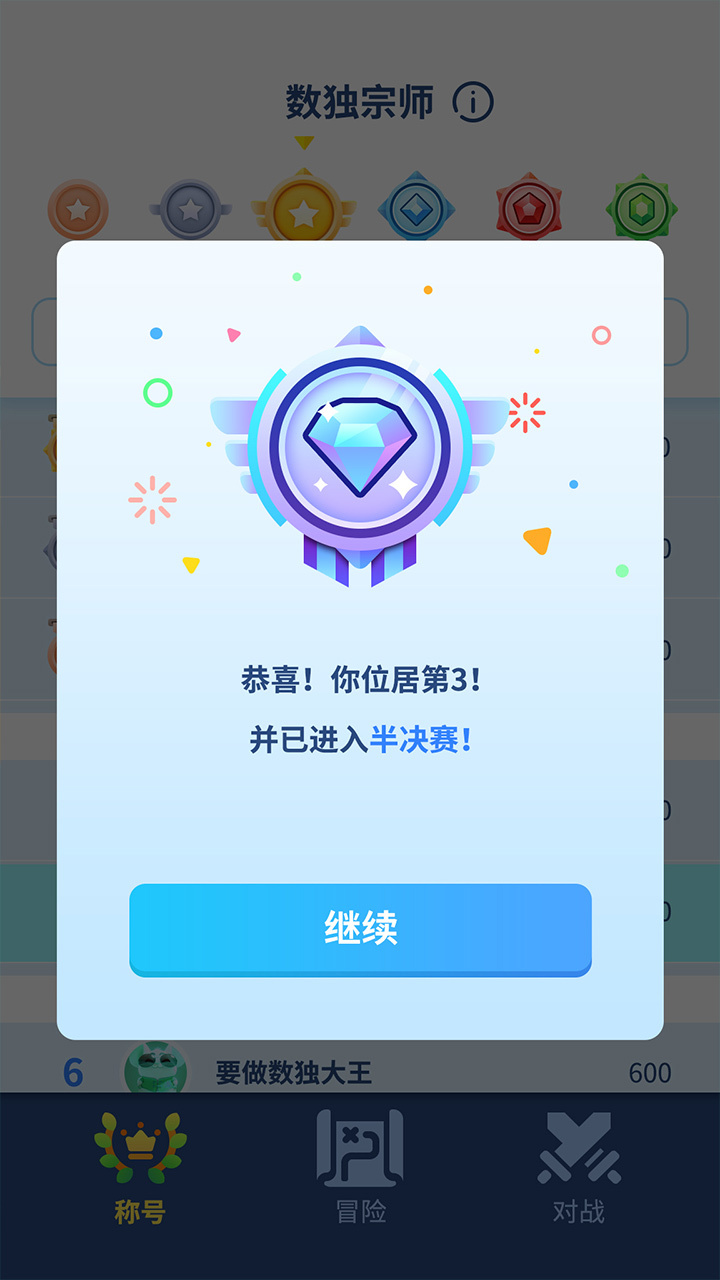Tap the info icon beside 数独宗师 title
Screen dimensions: 720x1280
pyautogui.click(x=471, y=100)
